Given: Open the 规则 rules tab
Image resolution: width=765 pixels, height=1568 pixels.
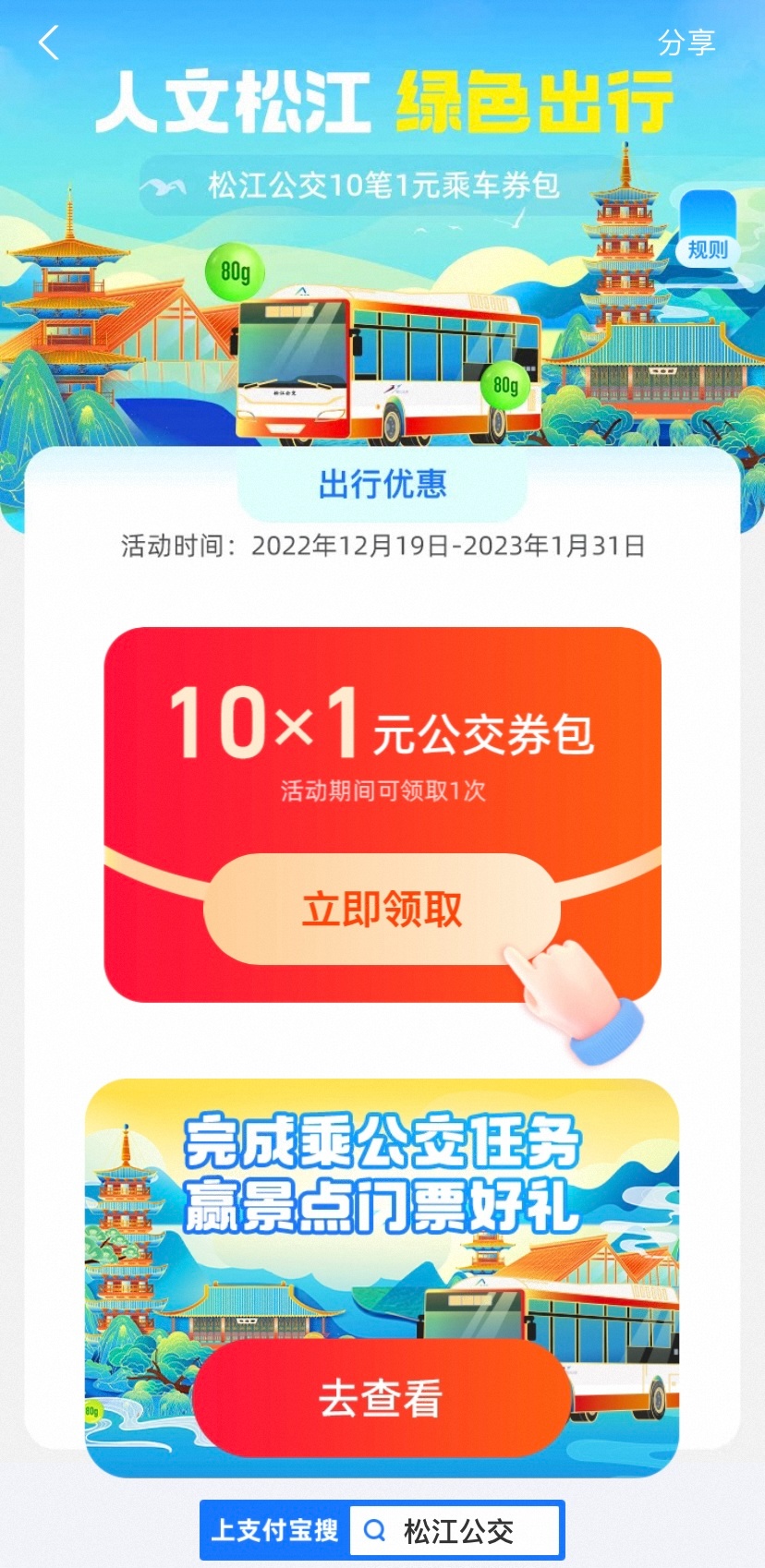Looking at the screenshot, I should (708, 247).
